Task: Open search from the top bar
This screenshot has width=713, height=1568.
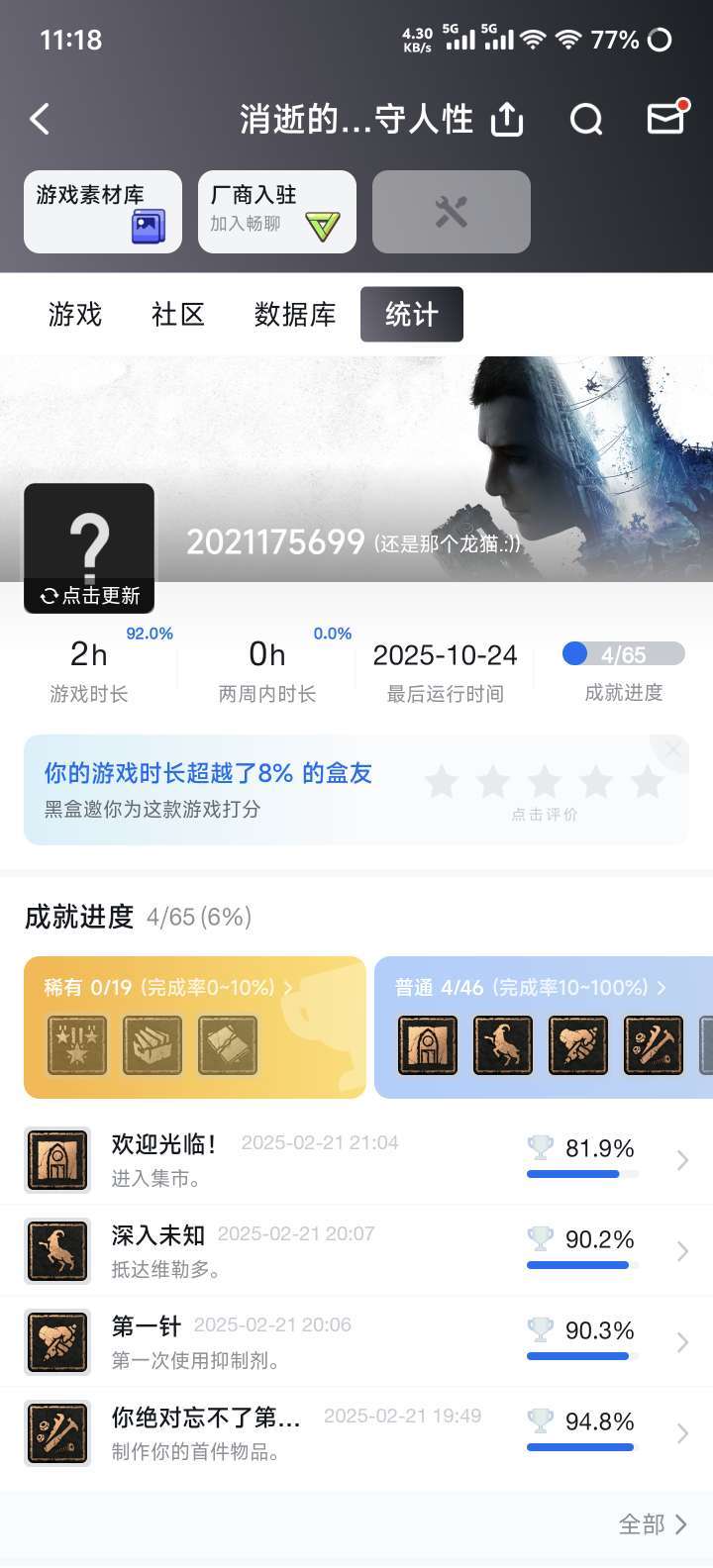Action: pyautogui.click(x=586, y=120)
